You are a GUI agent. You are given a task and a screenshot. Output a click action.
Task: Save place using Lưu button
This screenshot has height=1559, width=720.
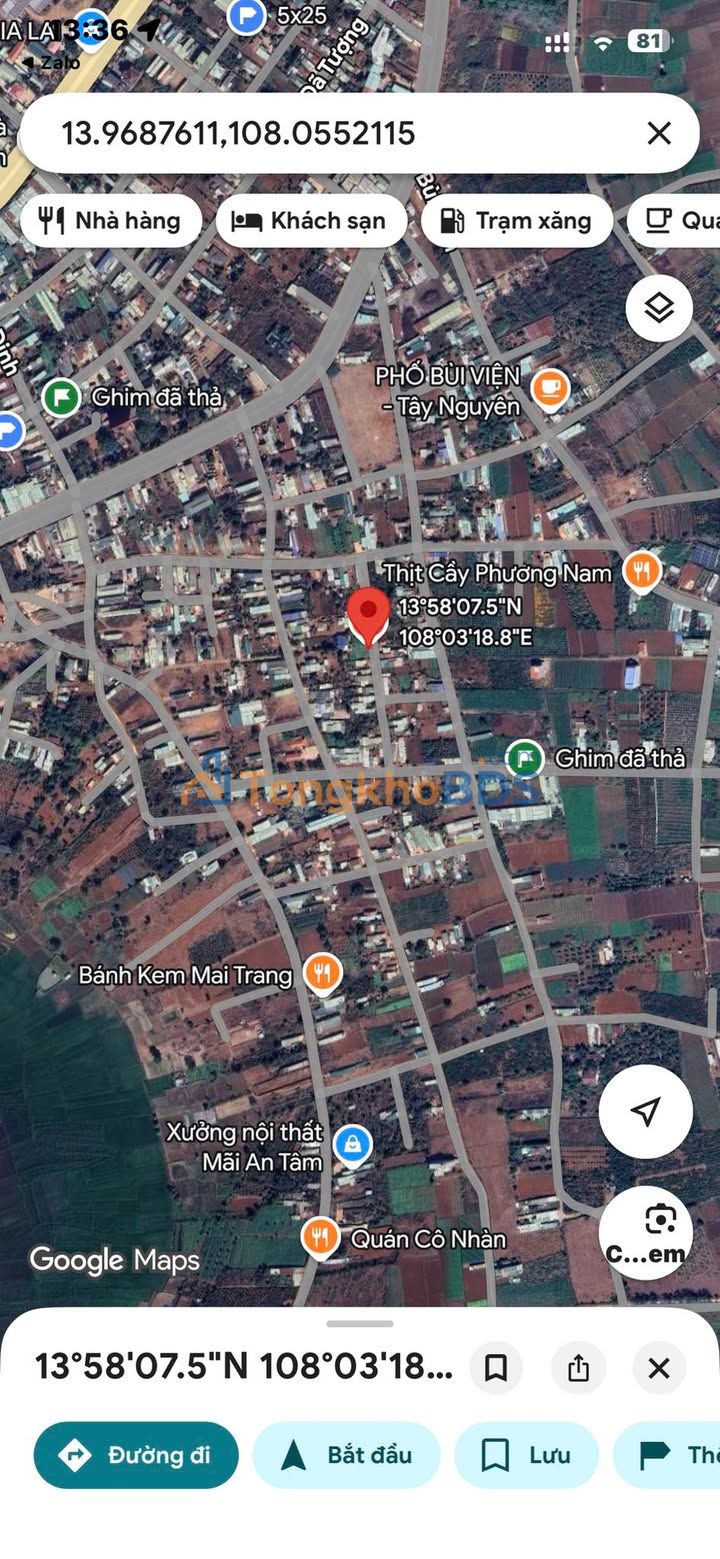[x=526, y=1455]
